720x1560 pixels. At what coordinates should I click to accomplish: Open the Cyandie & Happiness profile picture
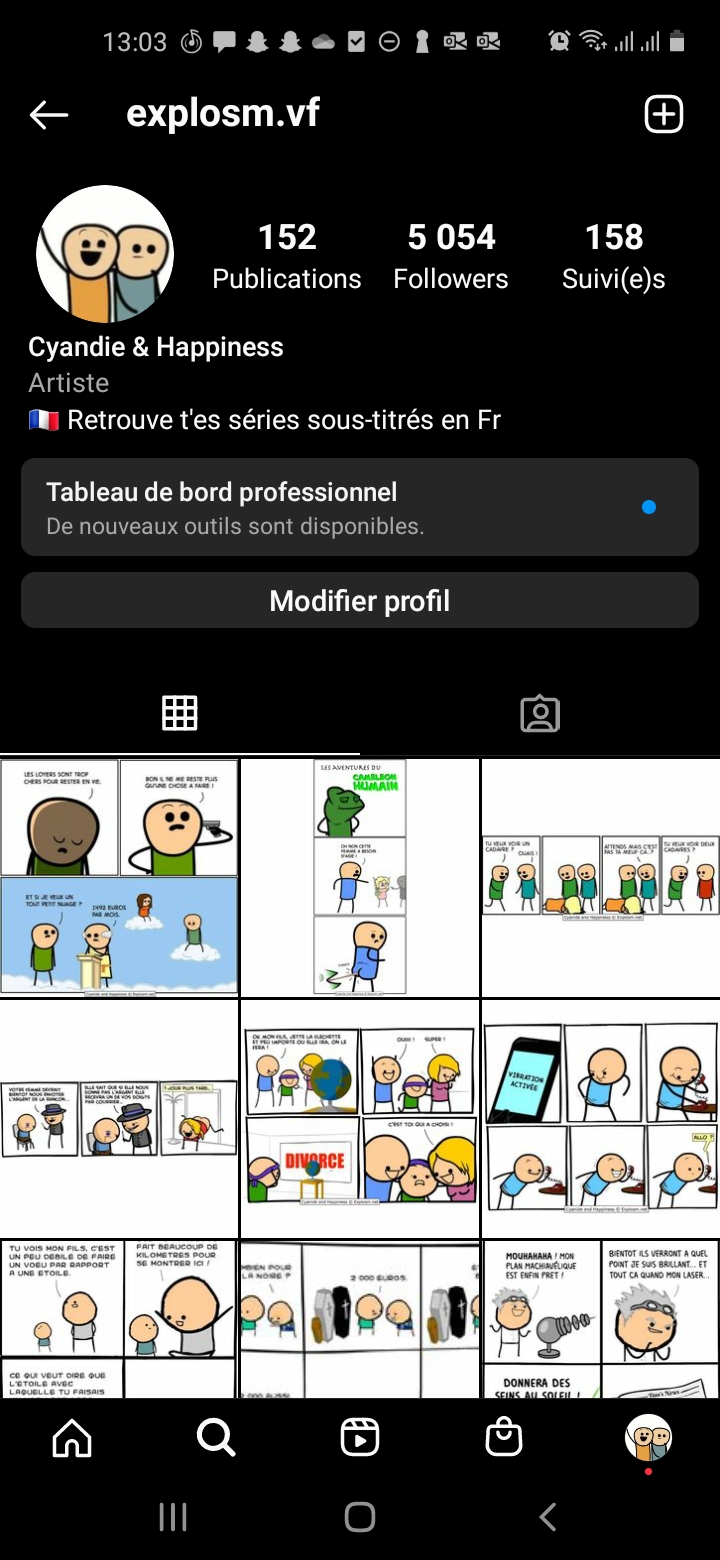coord(105,254)
